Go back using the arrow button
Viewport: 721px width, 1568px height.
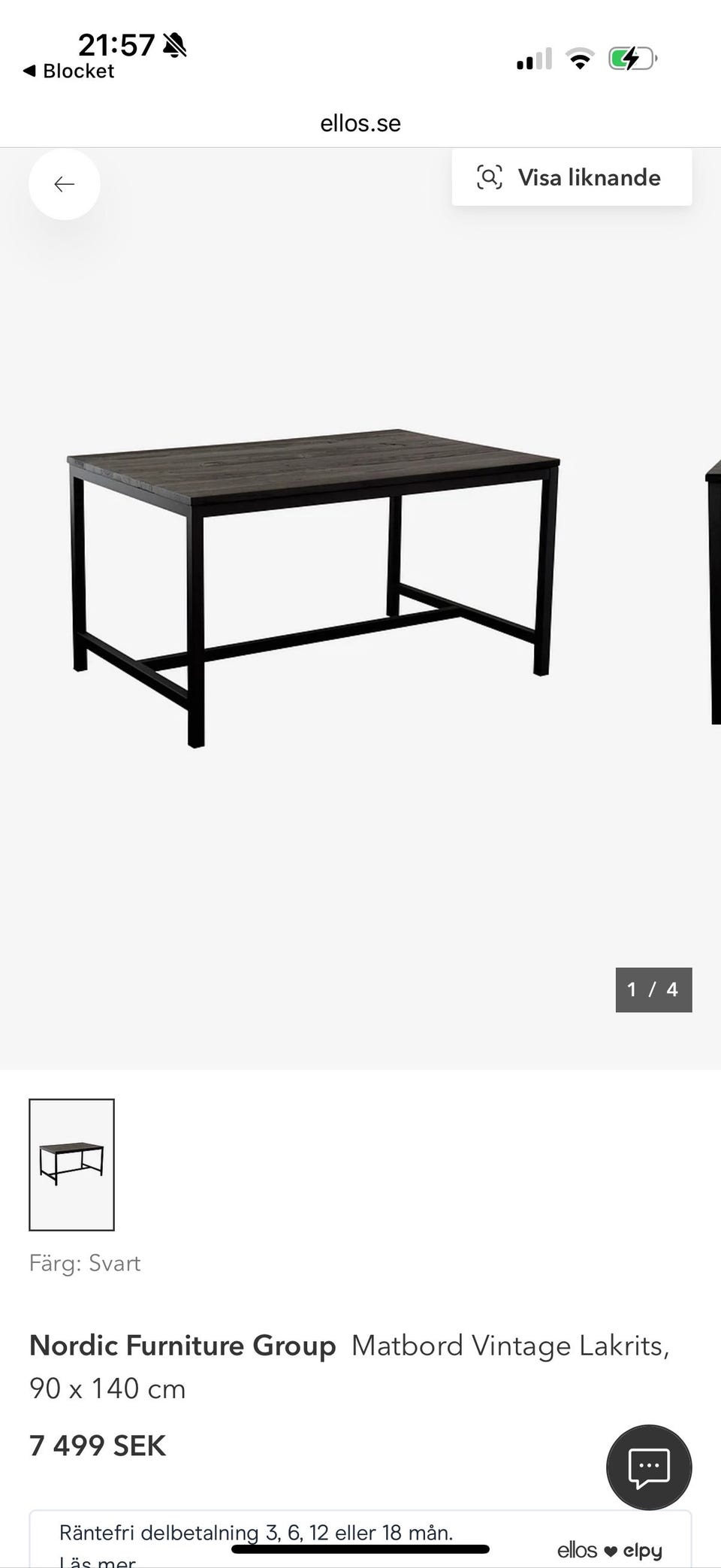(x=65, y=184)
